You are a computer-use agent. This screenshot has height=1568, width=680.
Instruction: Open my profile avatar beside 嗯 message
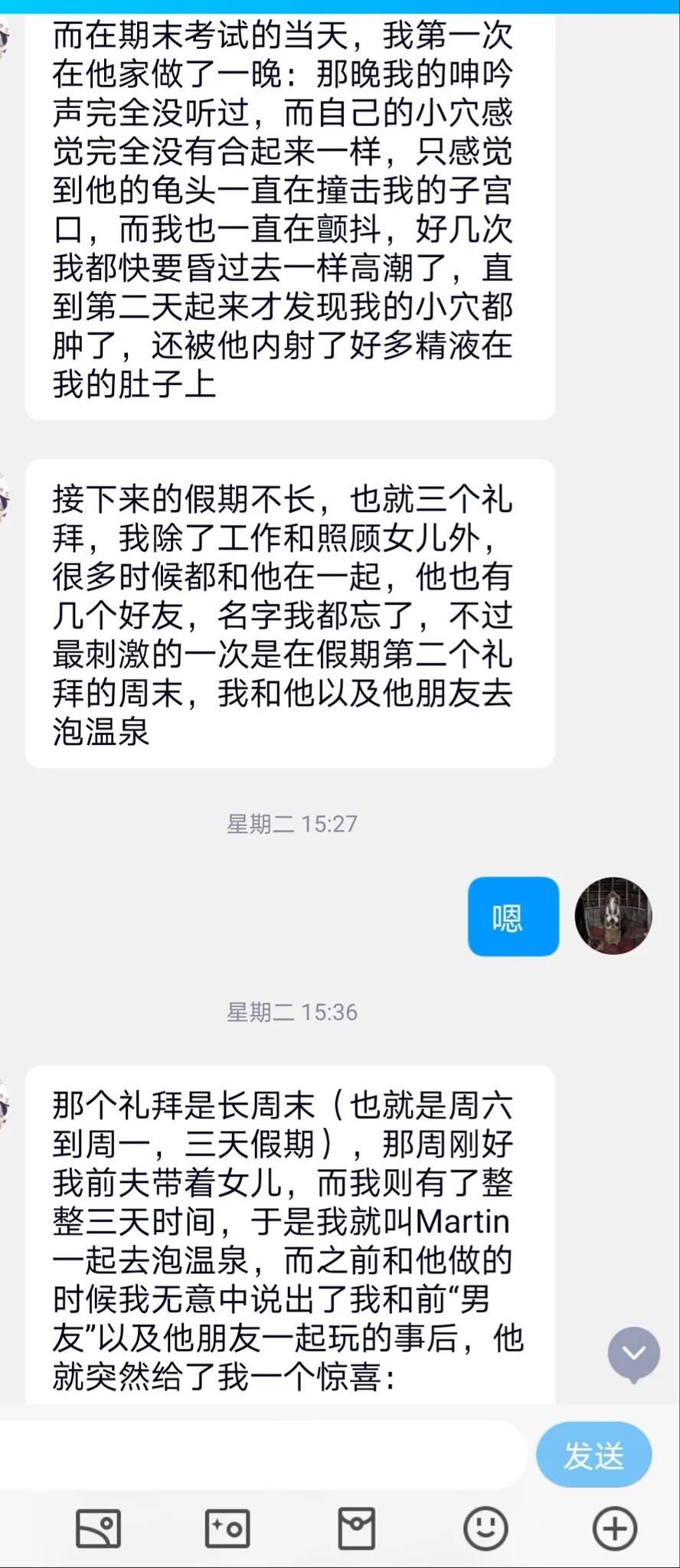pyautogui.click(x=613, y=916)
